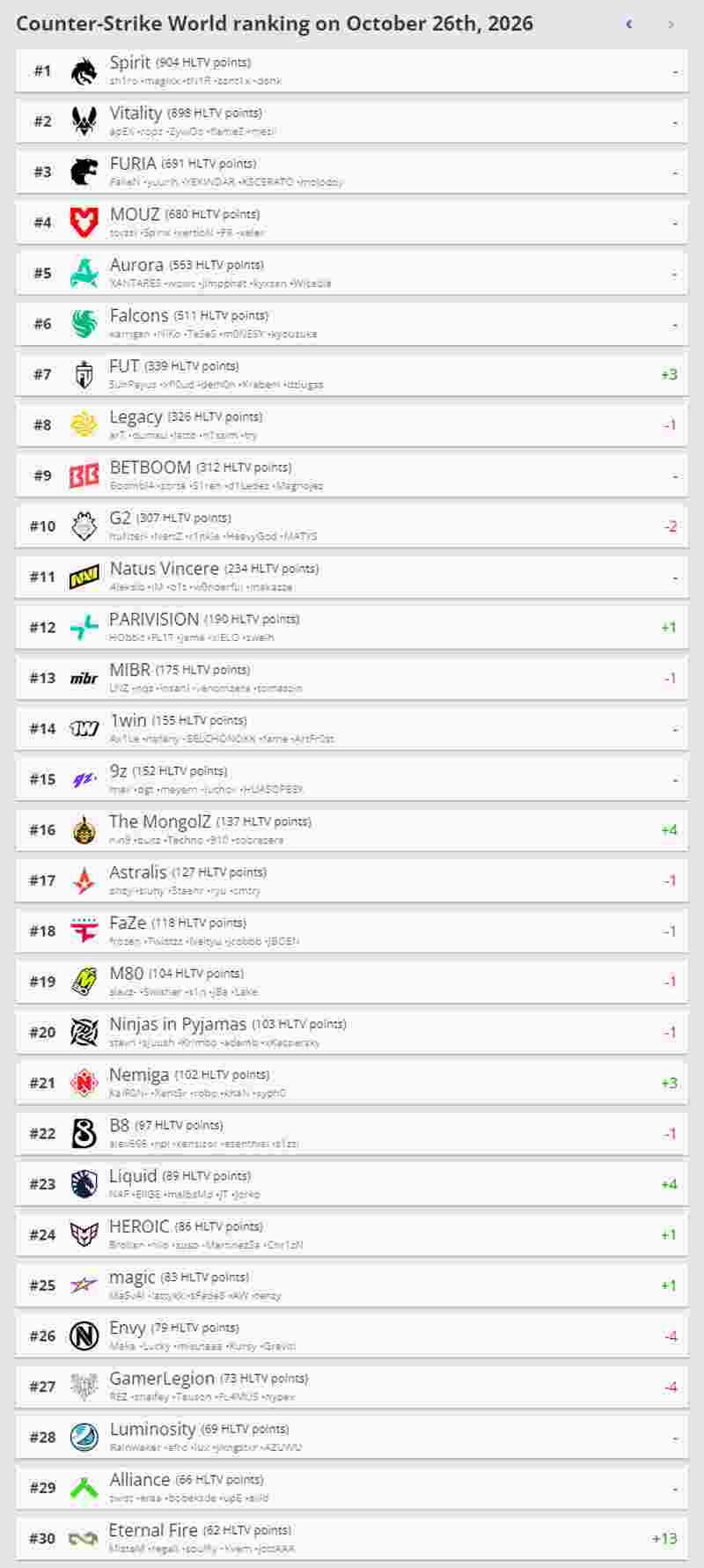704x1568 pixels.
Task: View the GamerLegion ranking entry
Action: (351, 1387)
